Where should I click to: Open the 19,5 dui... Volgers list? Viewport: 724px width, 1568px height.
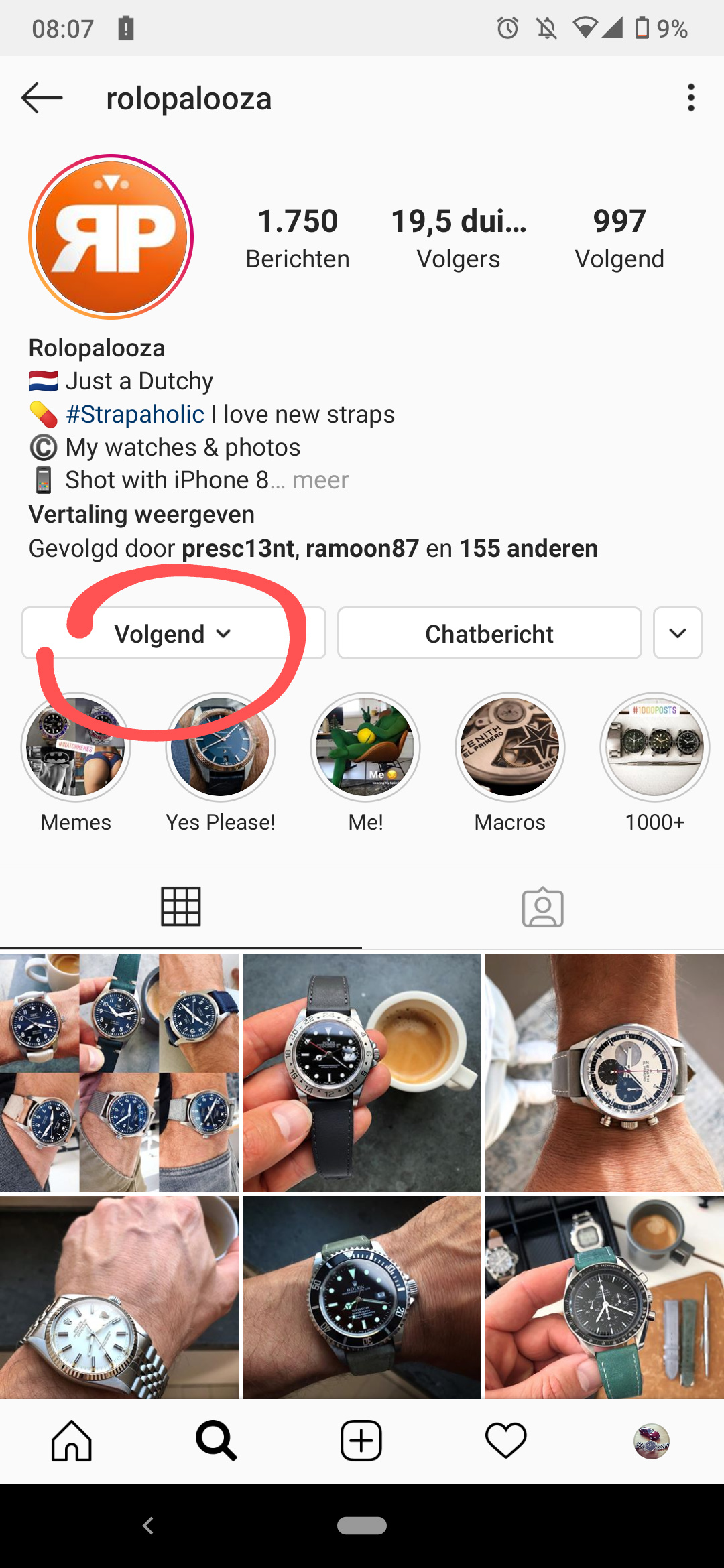point(459,238)
